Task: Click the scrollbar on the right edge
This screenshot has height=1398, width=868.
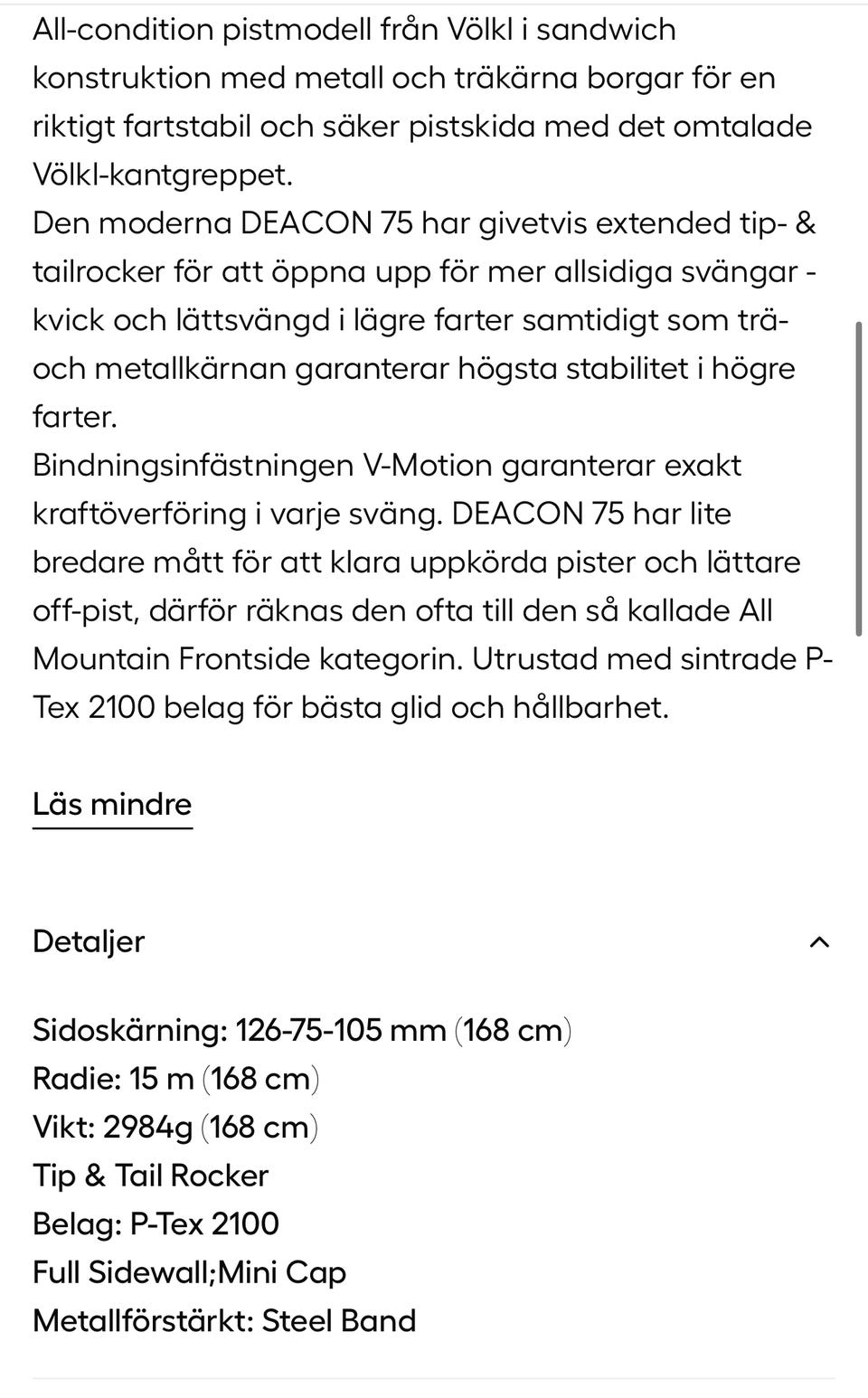Action: click(x=859, y=475)
